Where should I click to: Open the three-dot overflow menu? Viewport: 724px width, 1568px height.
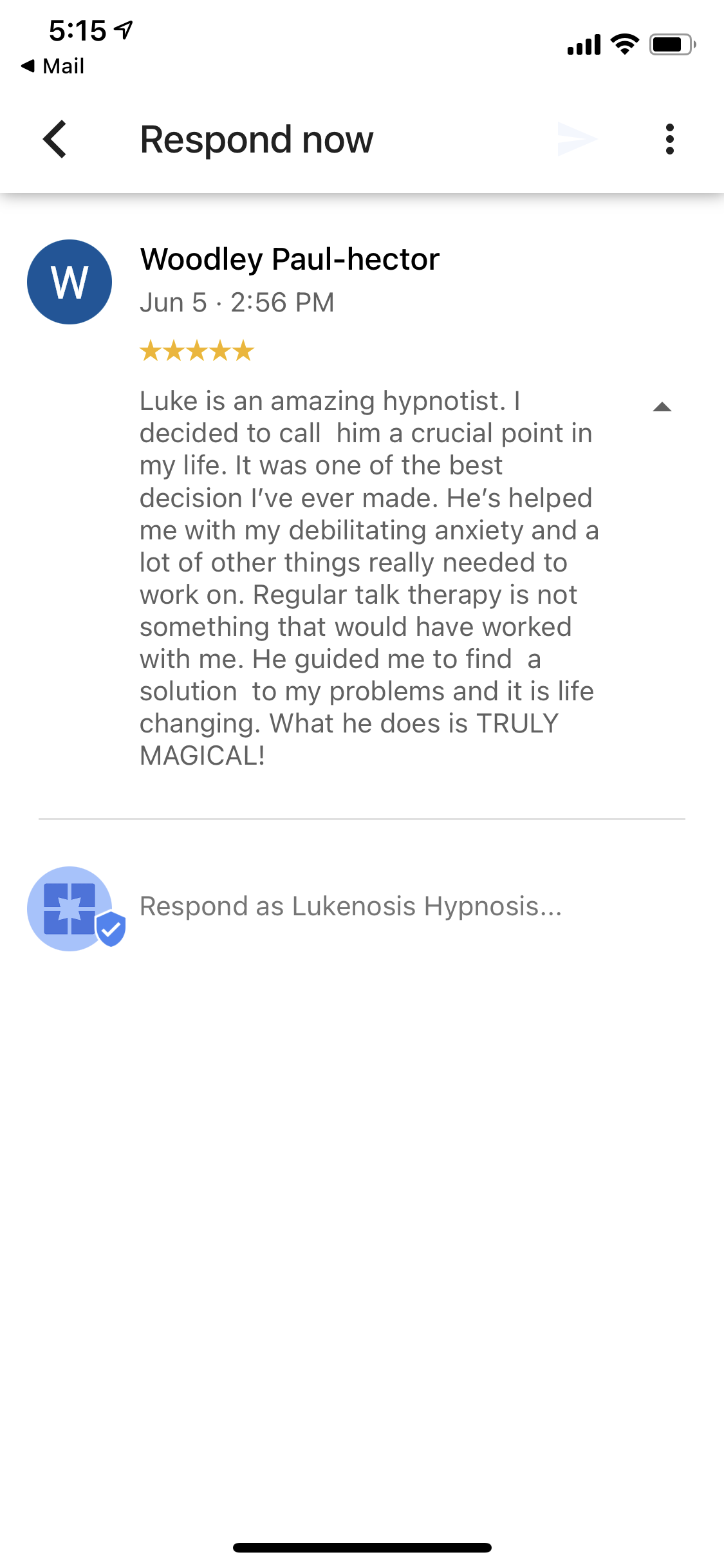(x=670, y=139)
